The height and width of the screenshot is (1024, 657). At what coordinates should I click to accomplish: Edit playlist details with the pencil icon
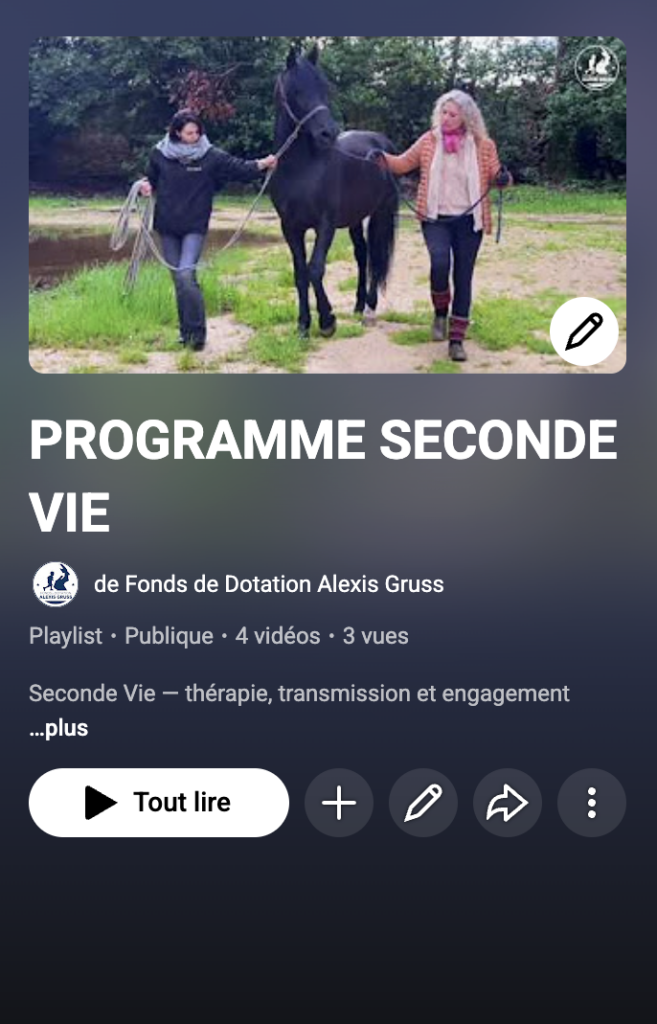coord(423,802)
